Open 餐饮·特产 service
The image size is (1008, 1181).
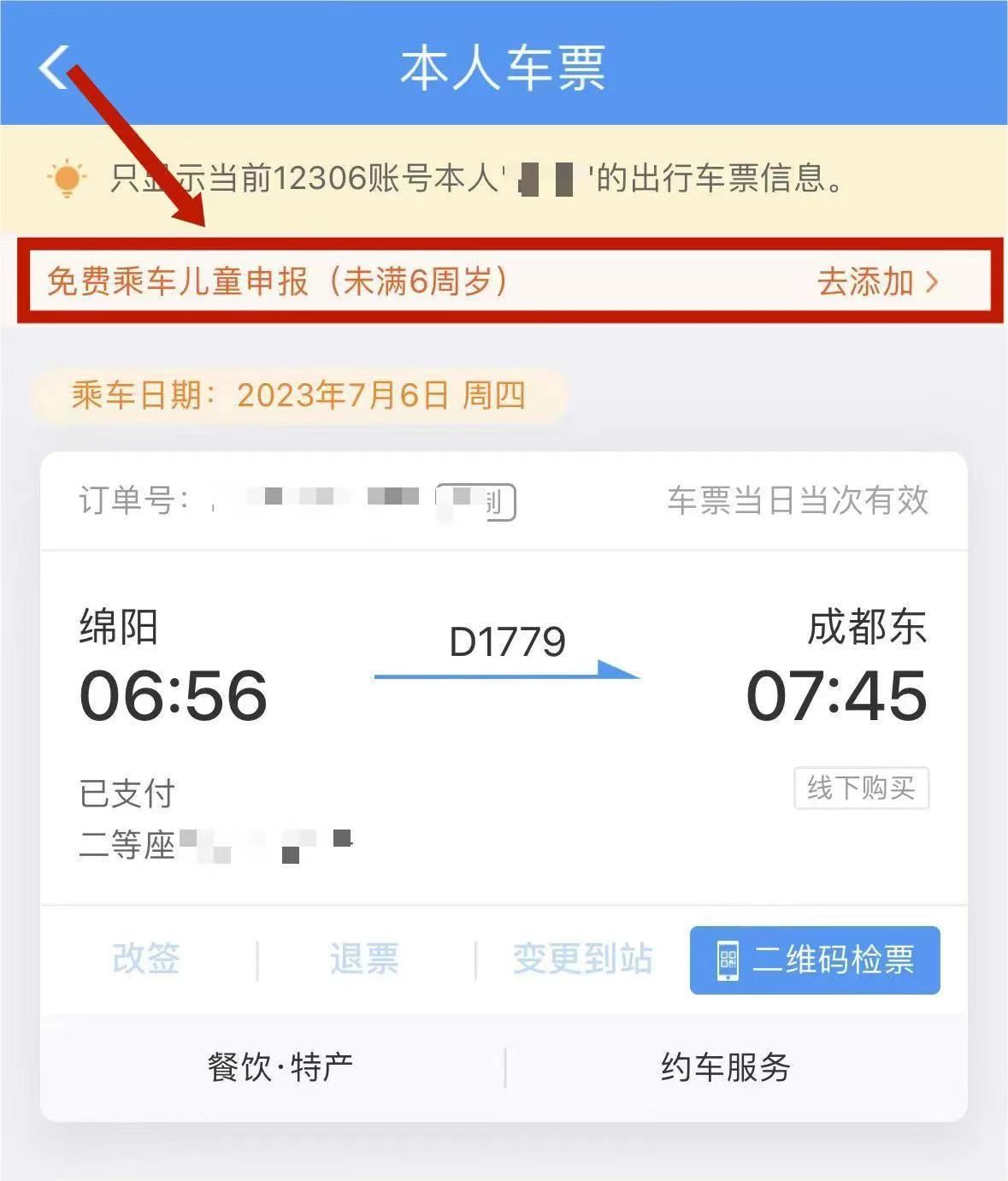[x=280, y=1067]
